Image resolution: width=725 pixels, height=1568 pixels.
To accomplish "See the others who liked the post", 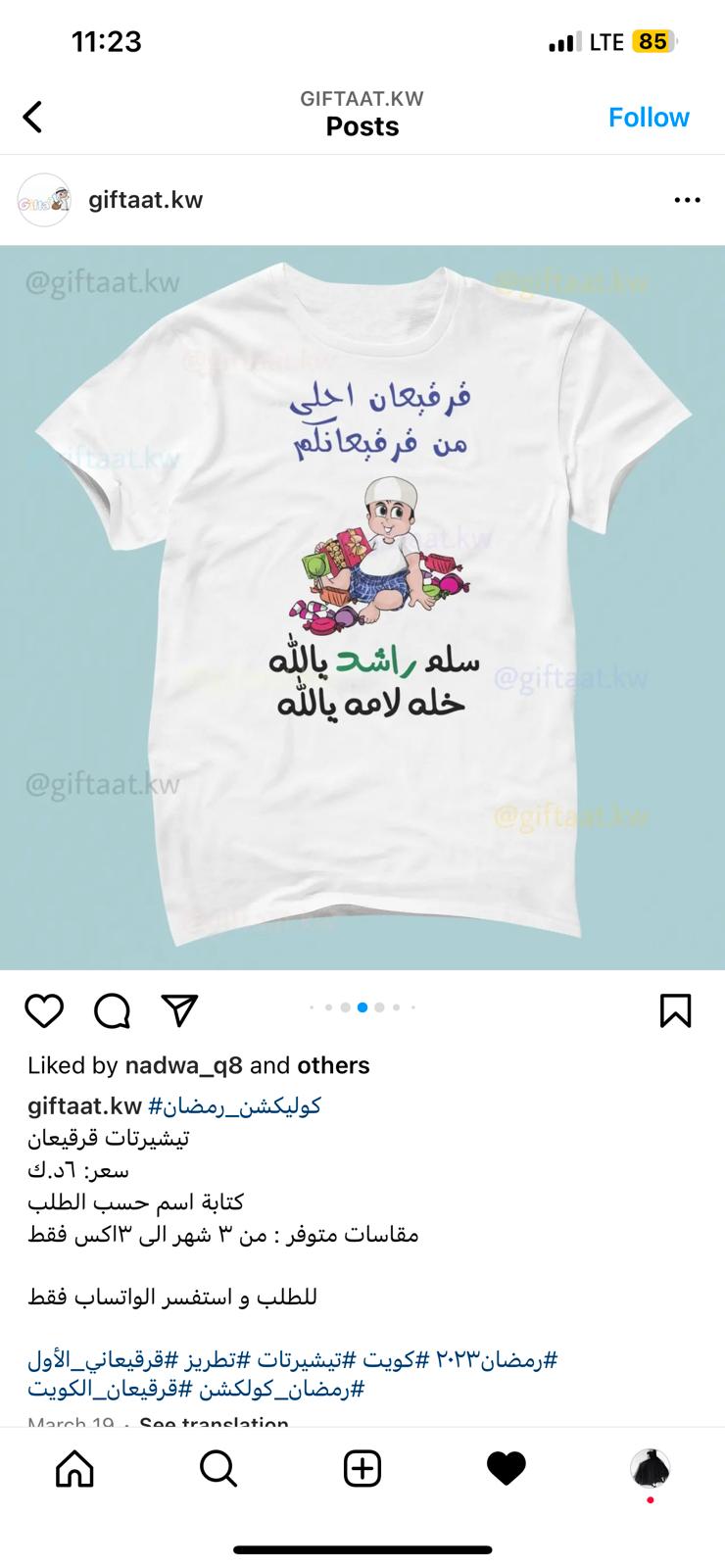I will 333,1065.
